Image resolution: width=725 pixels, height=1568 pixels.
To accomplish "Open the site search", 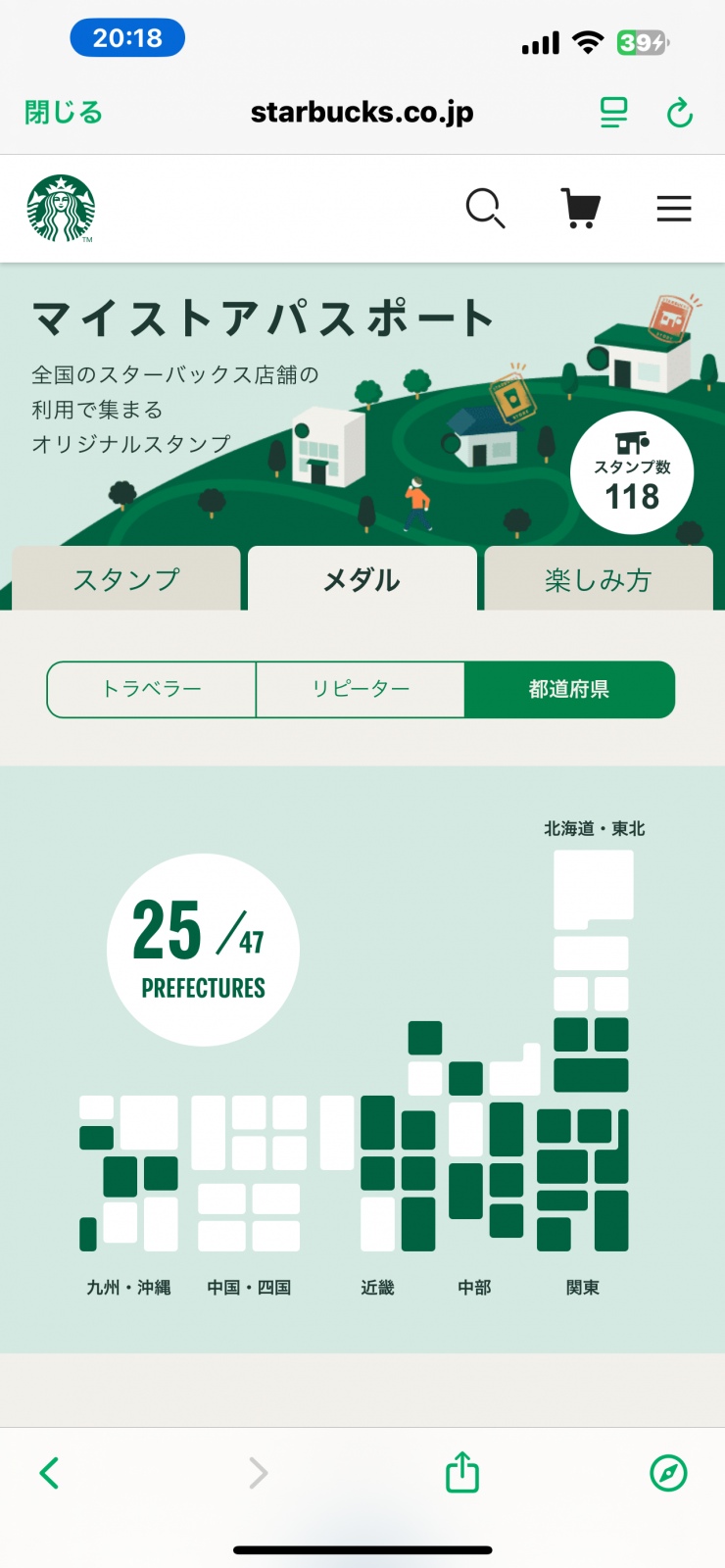I will [485, 209].
